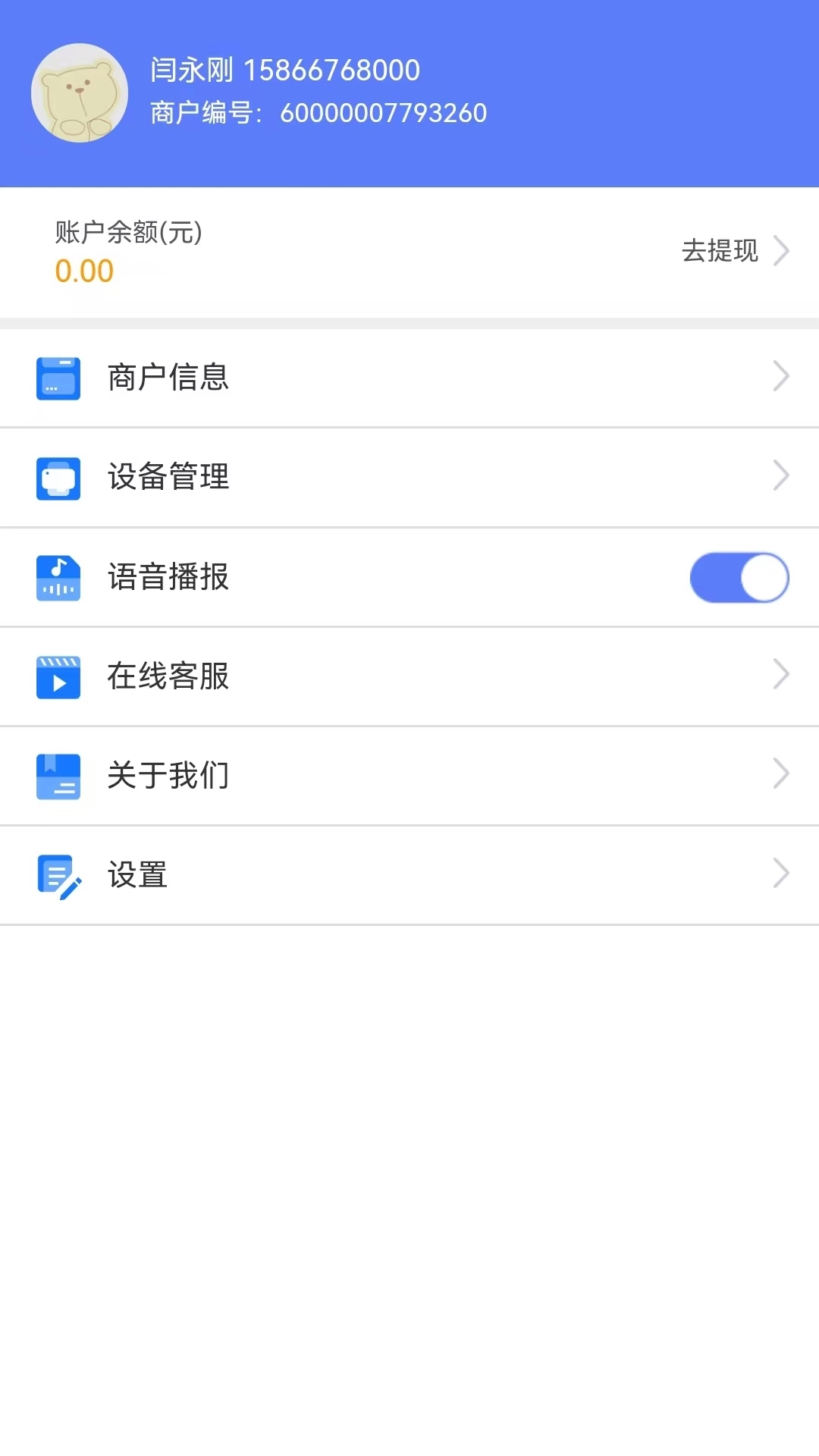The height and width of the screenshot is (1456, 819).
Task: Disable the 语音播报 voice broadcast switch
Action: pyautogui.click(x=739, y=577)
